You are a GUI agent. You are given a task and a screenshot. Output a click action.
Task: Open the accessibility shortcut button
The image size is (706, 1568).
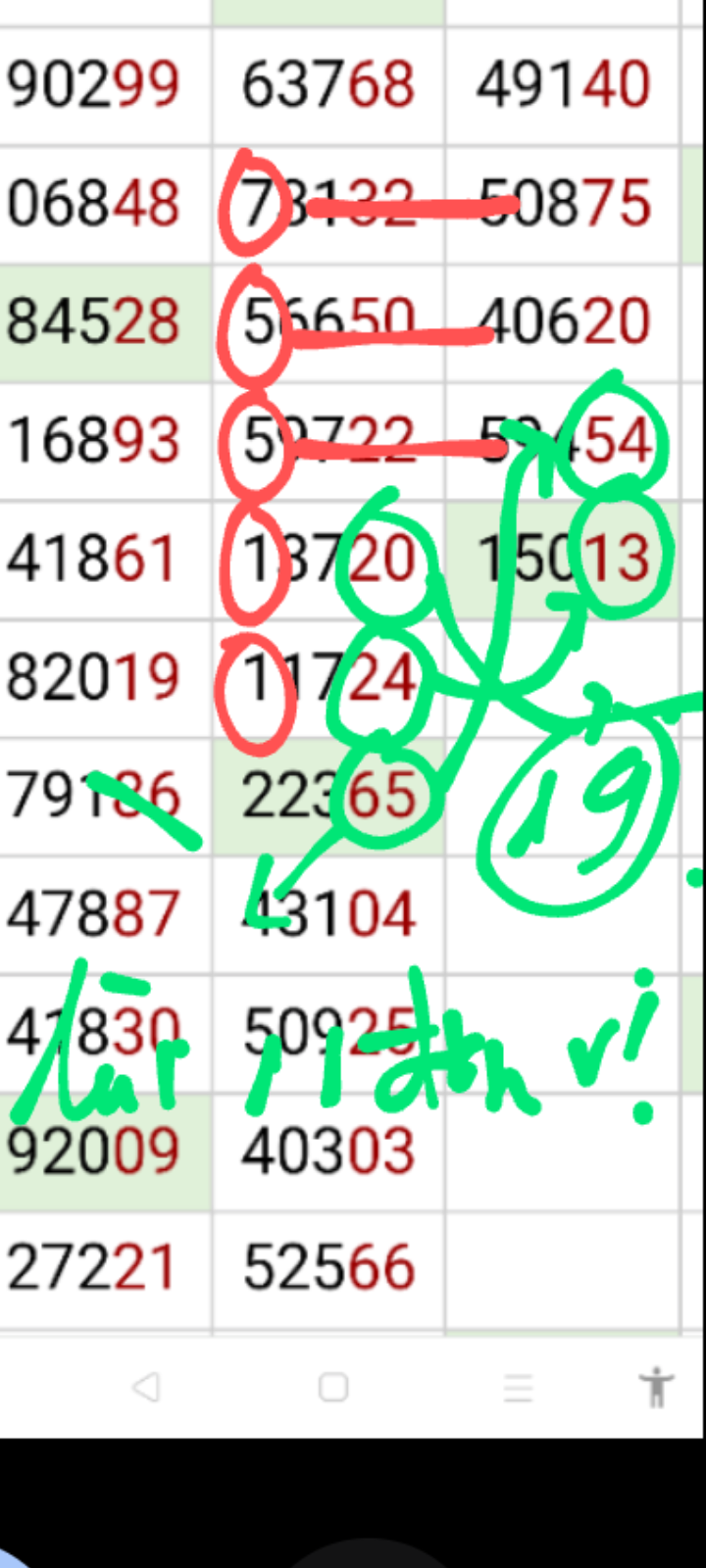point(656,1387)
